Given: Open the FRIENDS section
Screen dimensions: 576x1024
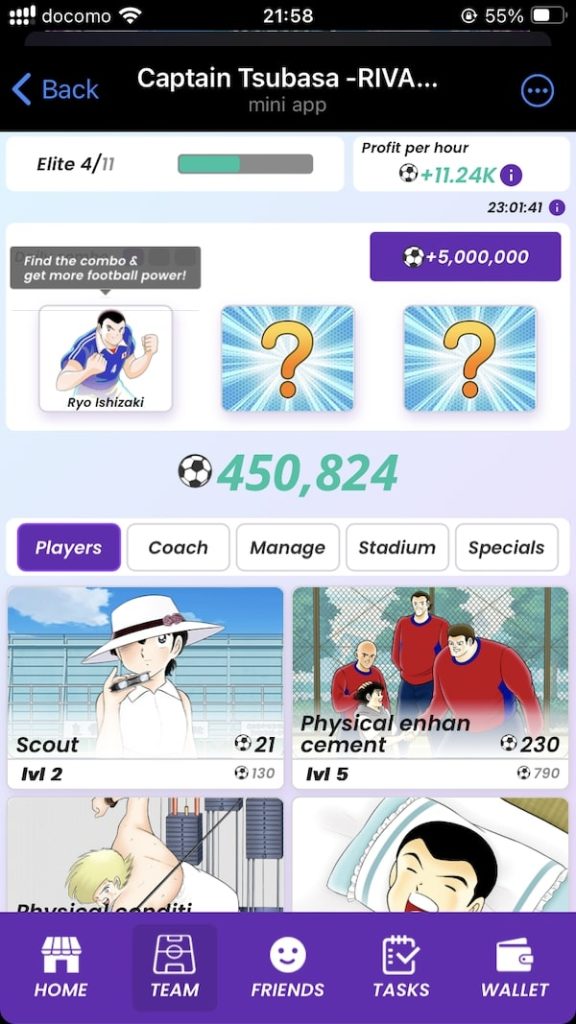Looking at the screenshot, I should click(x=287, y=967).
